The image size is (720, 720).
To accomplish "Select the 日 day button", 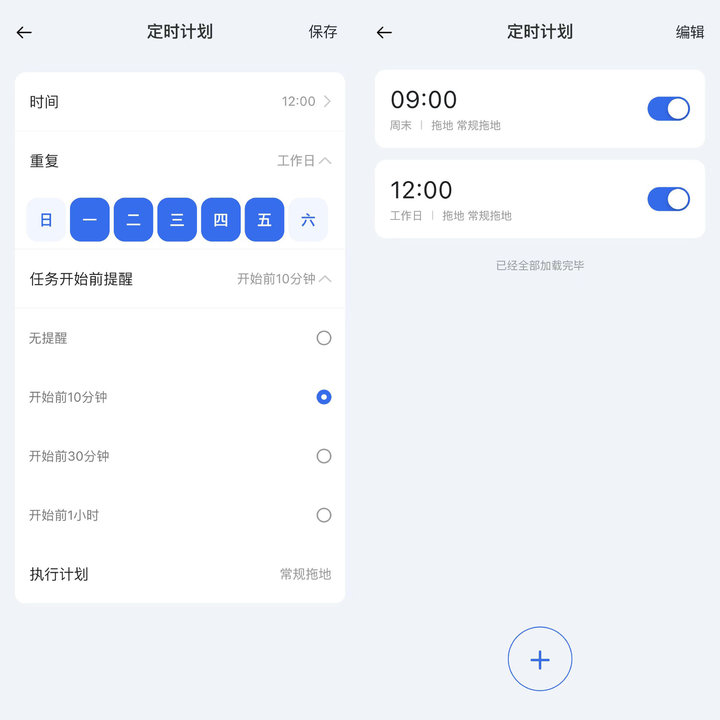I will tap(46, 220).
